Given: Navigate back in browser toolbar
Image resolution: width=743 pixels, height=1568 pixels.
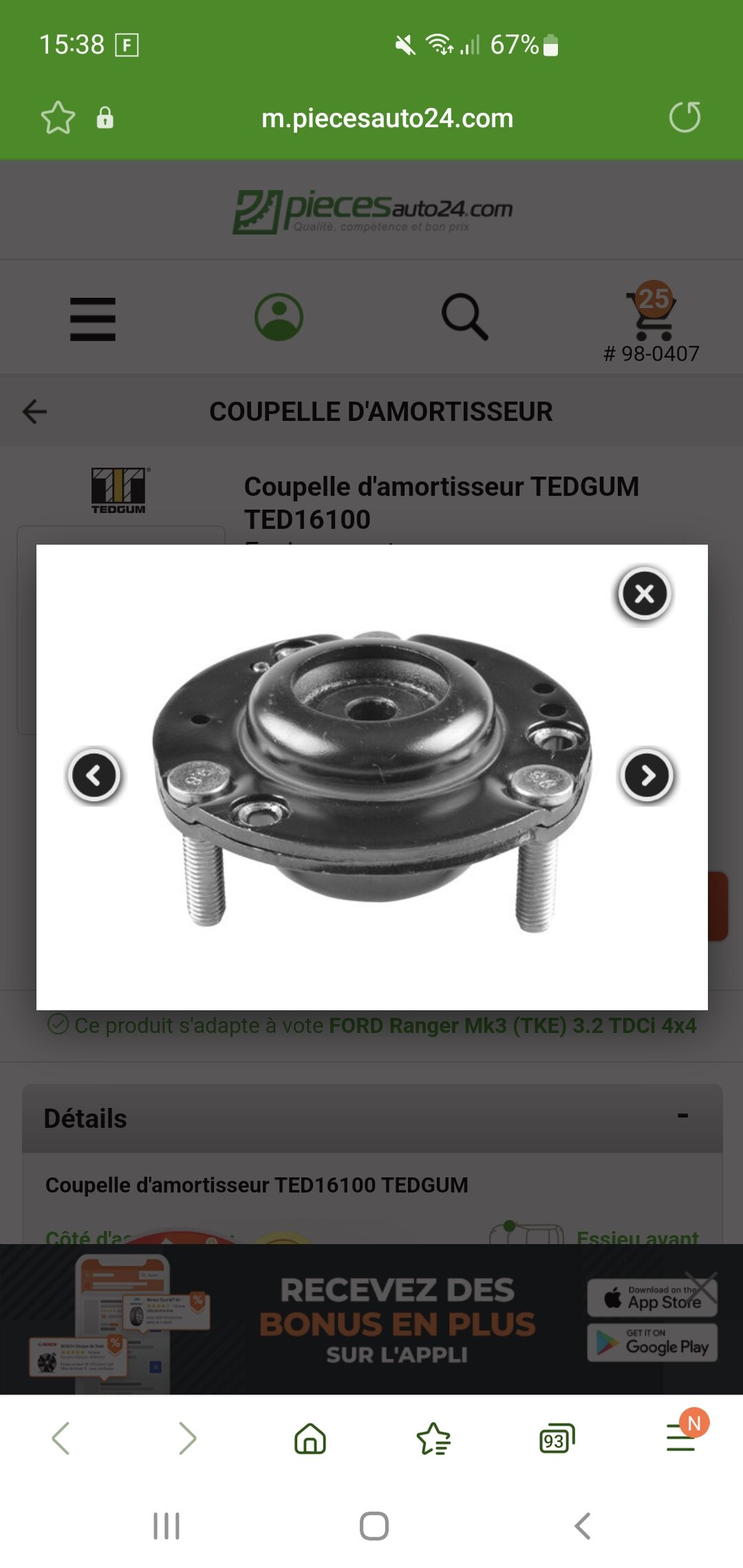Looking at the screenshot, I should click(x=61, y=1438).
